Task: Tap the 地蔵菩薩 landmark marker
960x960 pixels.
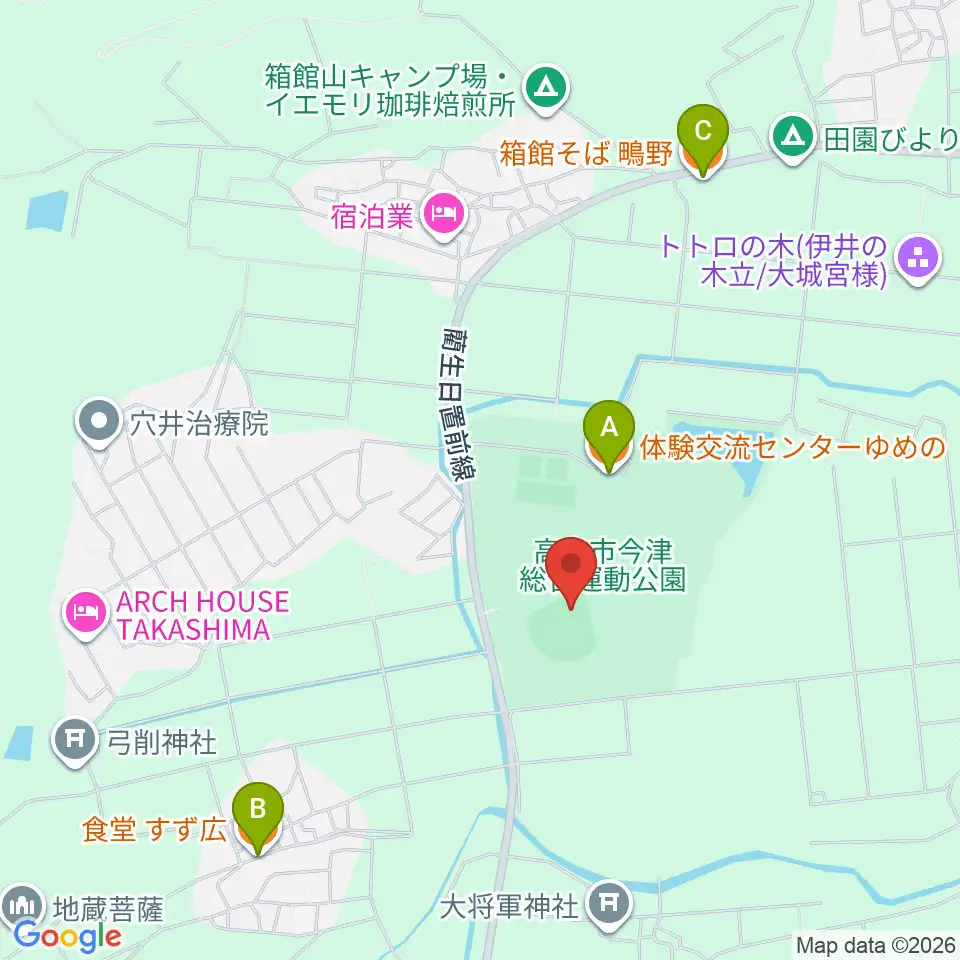Action: (x=23, y=907)
